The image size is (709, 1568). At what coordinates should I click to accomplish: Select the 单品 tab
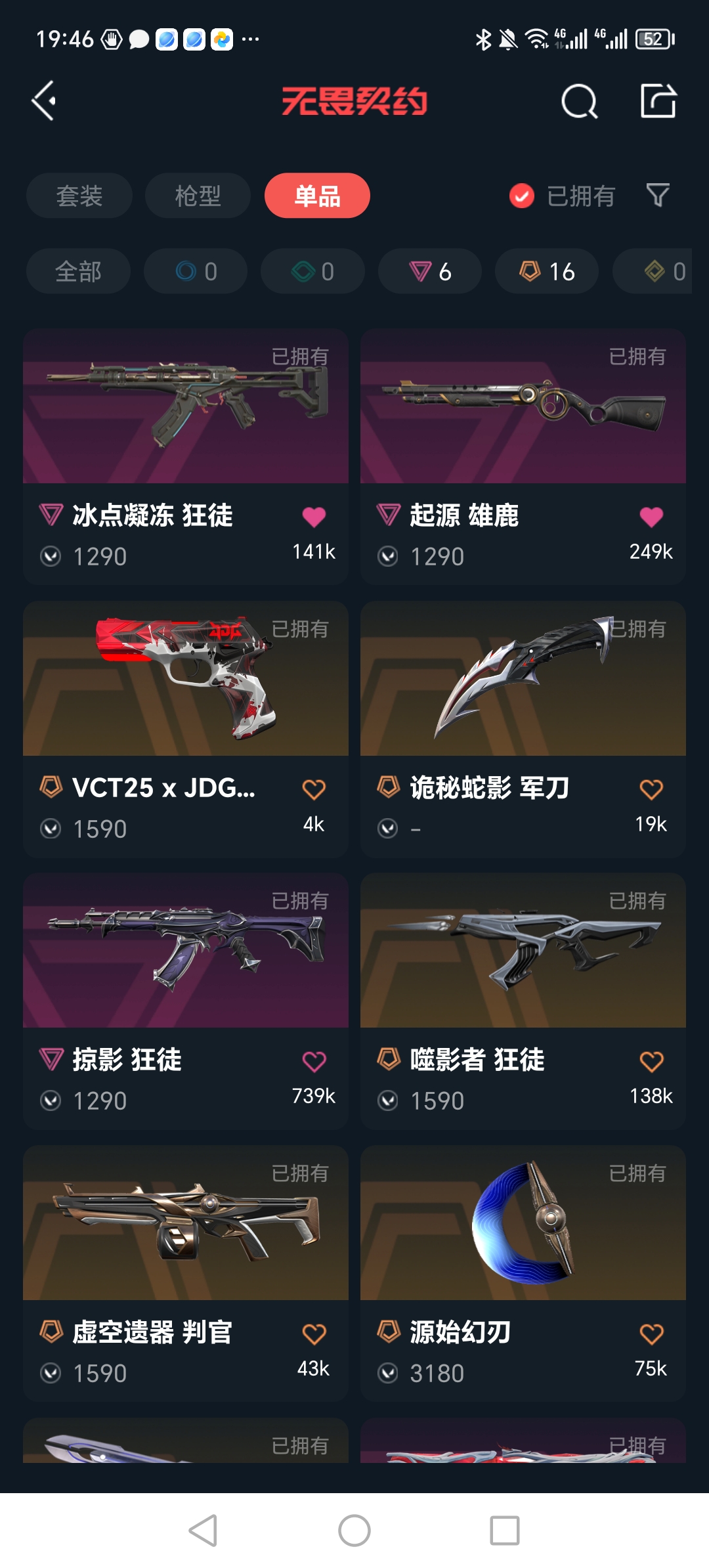tap(317, 196)
